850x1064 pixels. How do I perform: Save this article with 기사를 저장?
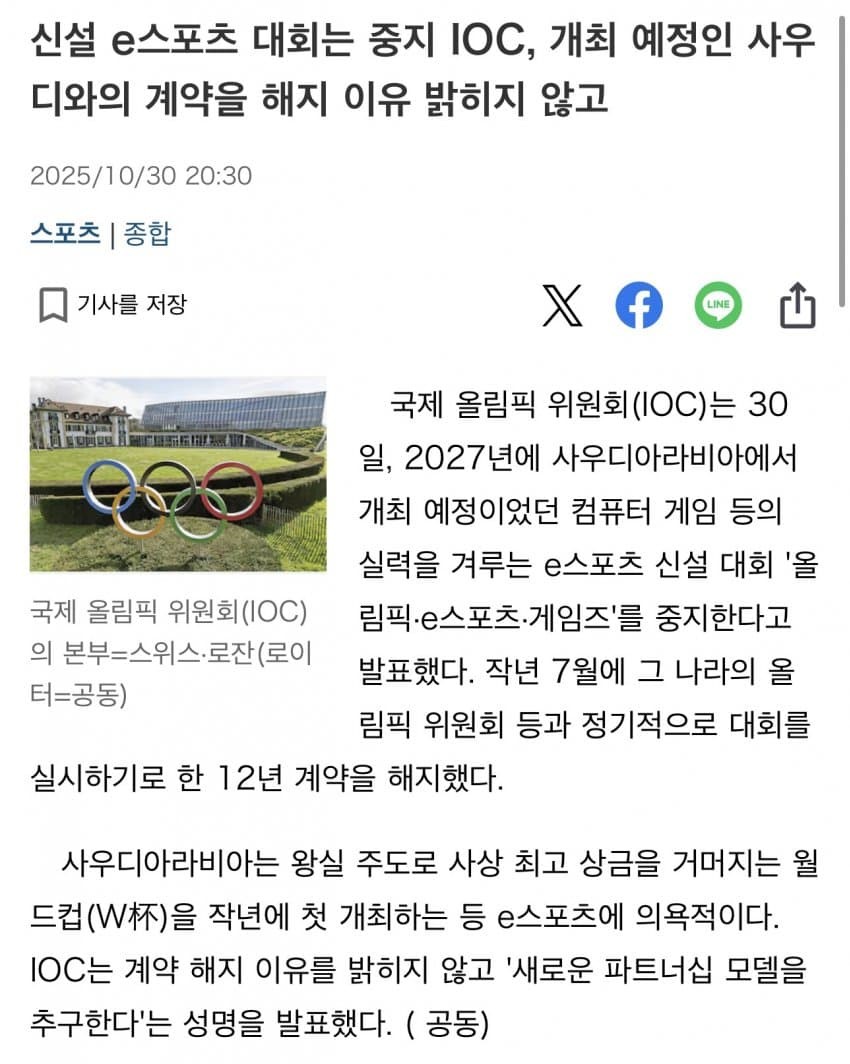click(112, 305)
